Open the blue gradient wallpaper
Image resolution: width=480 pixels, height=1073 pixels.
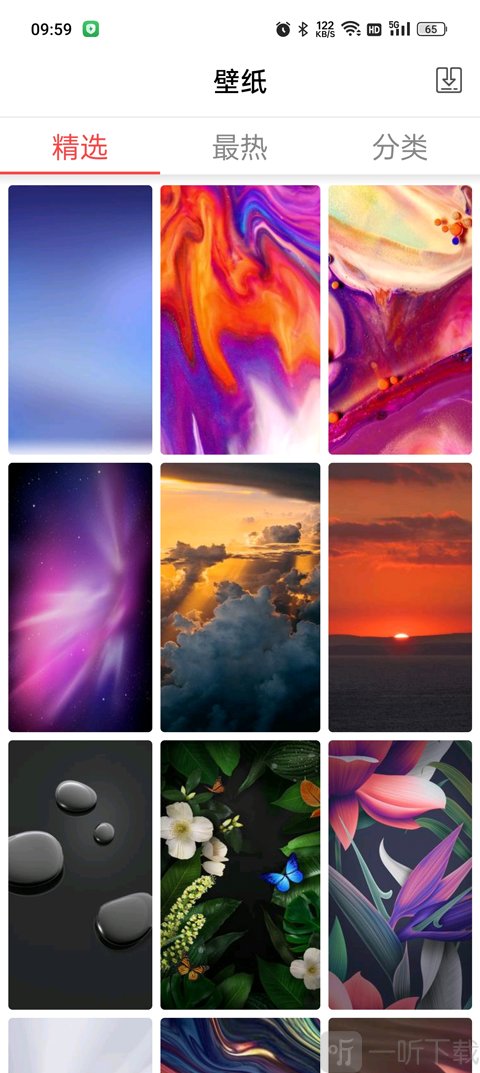pyautogui.click(x=80, y=320)
